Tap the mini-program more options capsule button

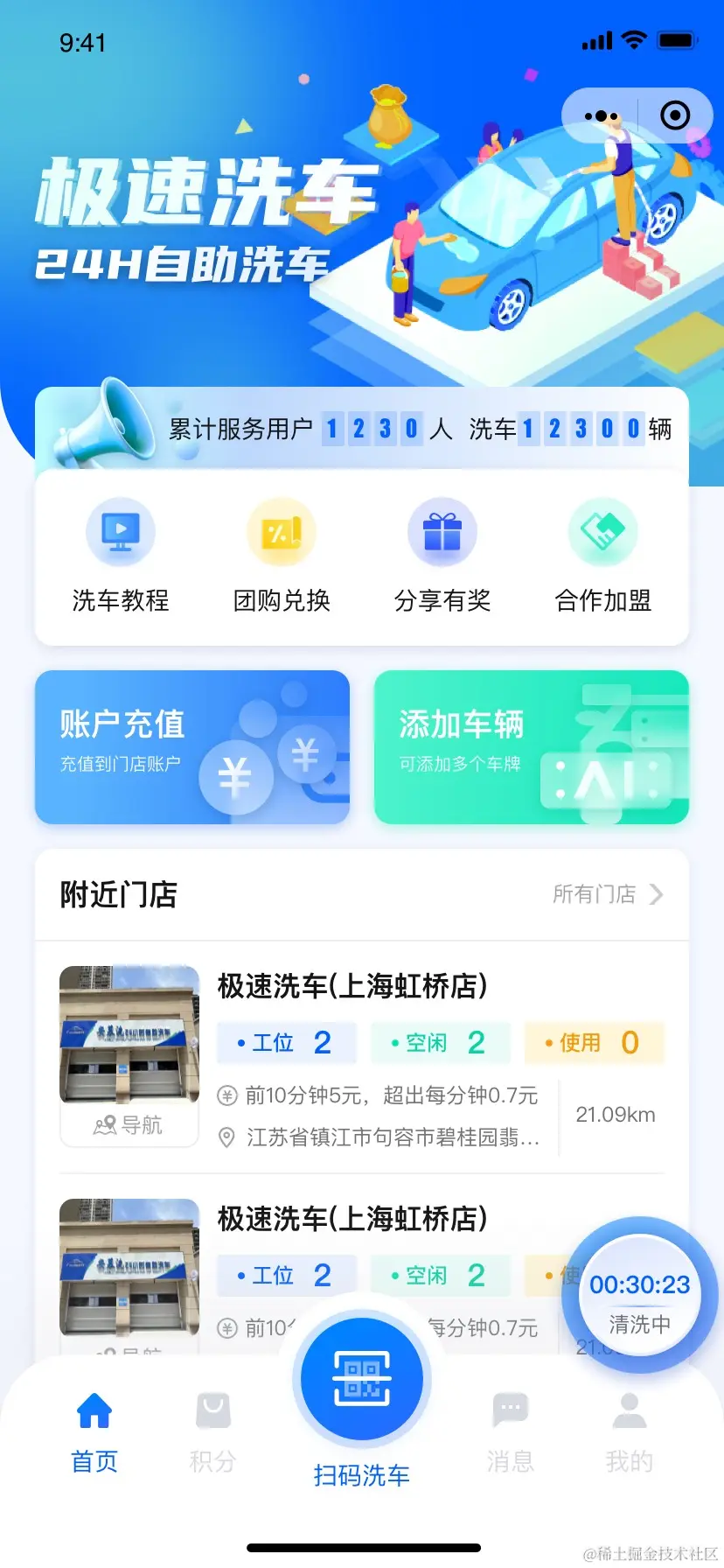coord(600,115)
